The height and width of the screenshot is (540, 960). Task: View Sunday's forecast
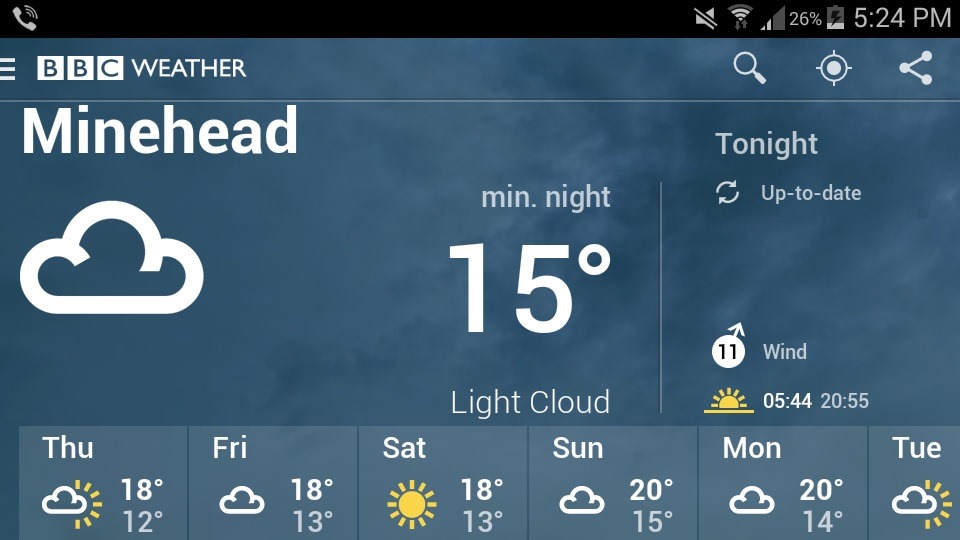612,484
